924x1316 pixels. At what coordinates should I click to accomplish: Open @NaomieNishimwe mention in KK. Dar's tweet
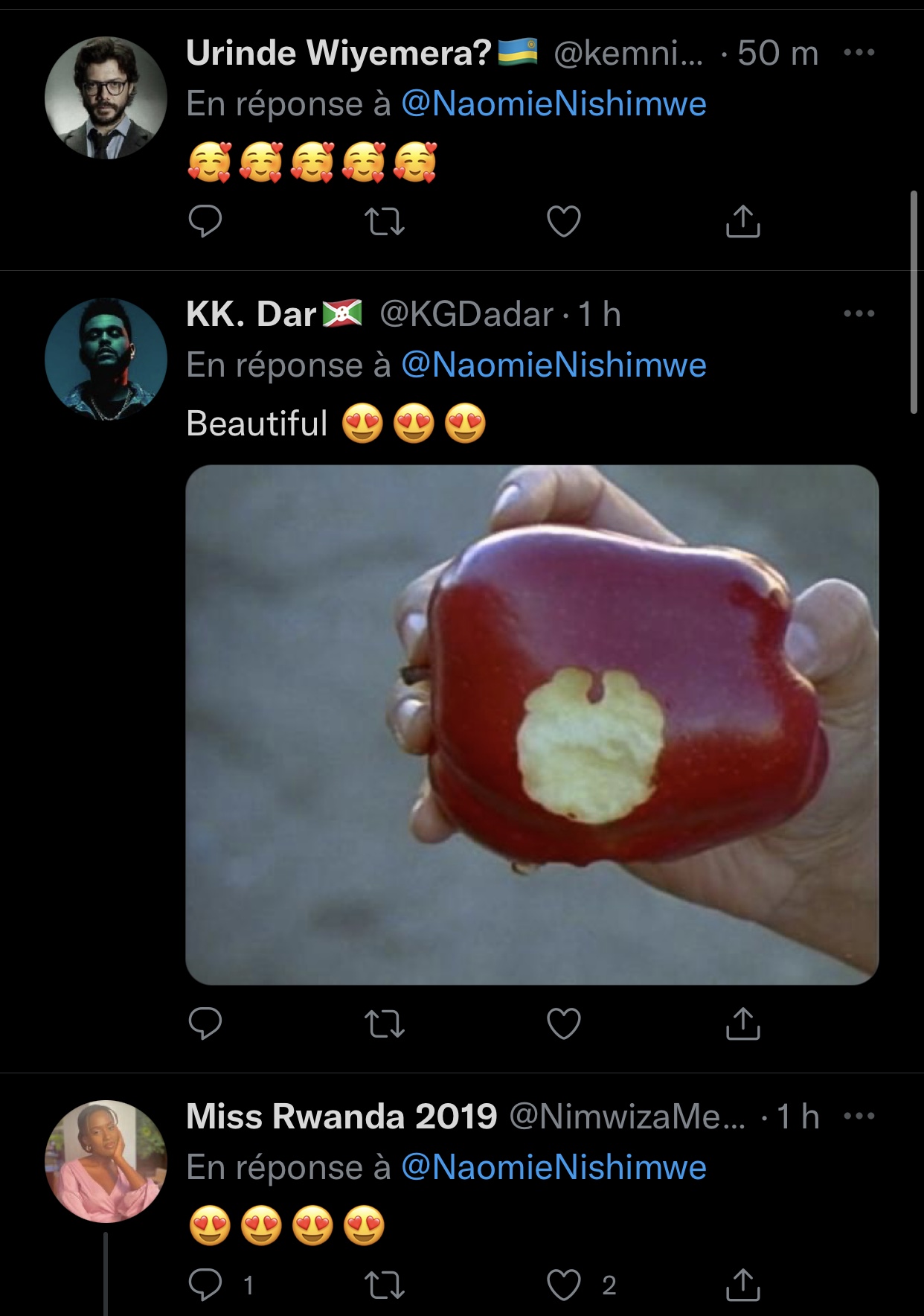[554, 365]
